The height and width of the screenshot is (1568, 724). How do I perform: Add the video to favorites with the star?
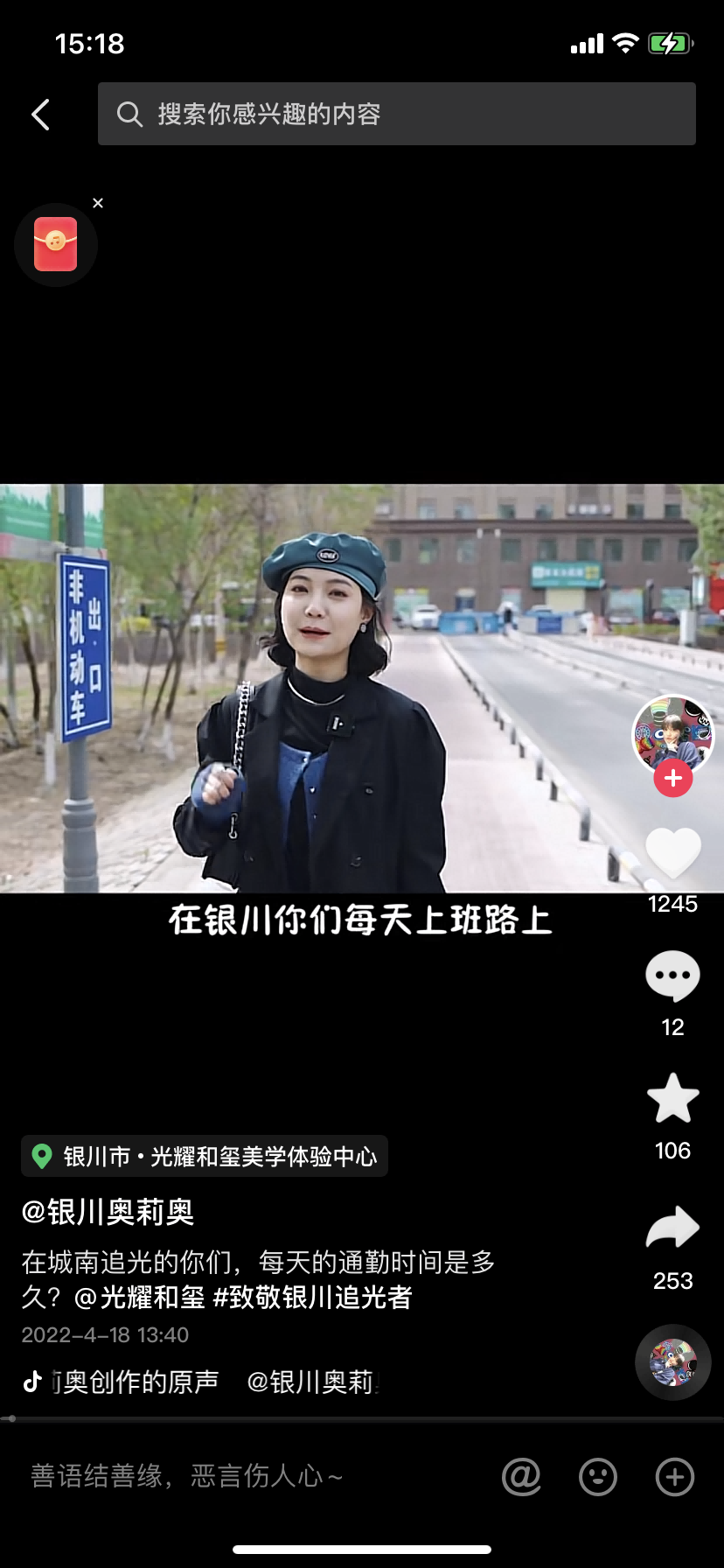tap(672, 1099)
